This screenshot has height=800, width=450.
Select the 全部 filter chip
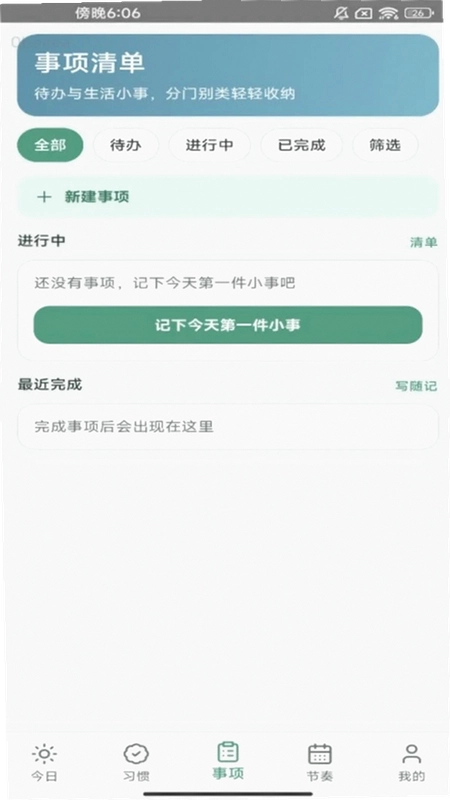click(50, 145)
